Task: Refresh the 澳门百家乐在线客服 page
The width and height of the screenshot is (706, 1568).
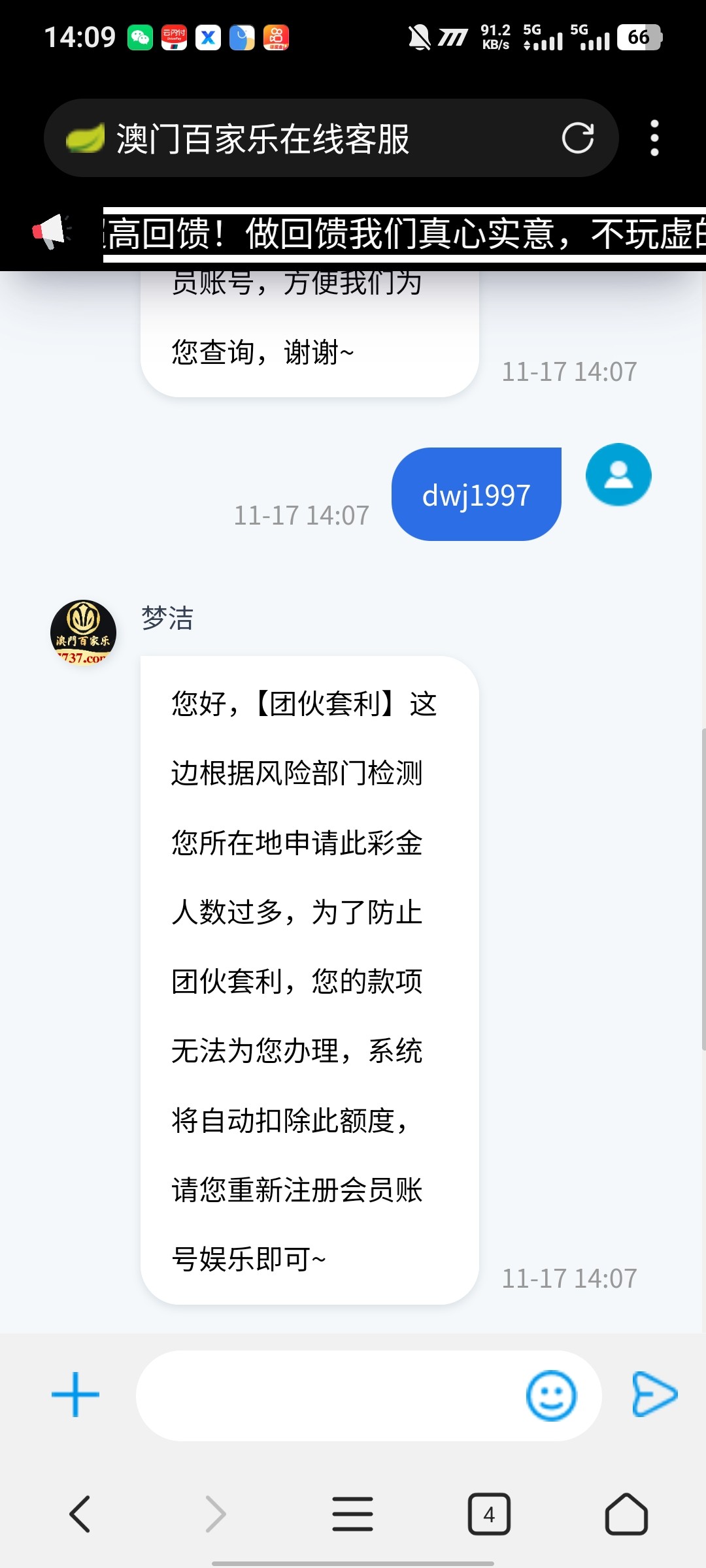Action: pos(579,138)
